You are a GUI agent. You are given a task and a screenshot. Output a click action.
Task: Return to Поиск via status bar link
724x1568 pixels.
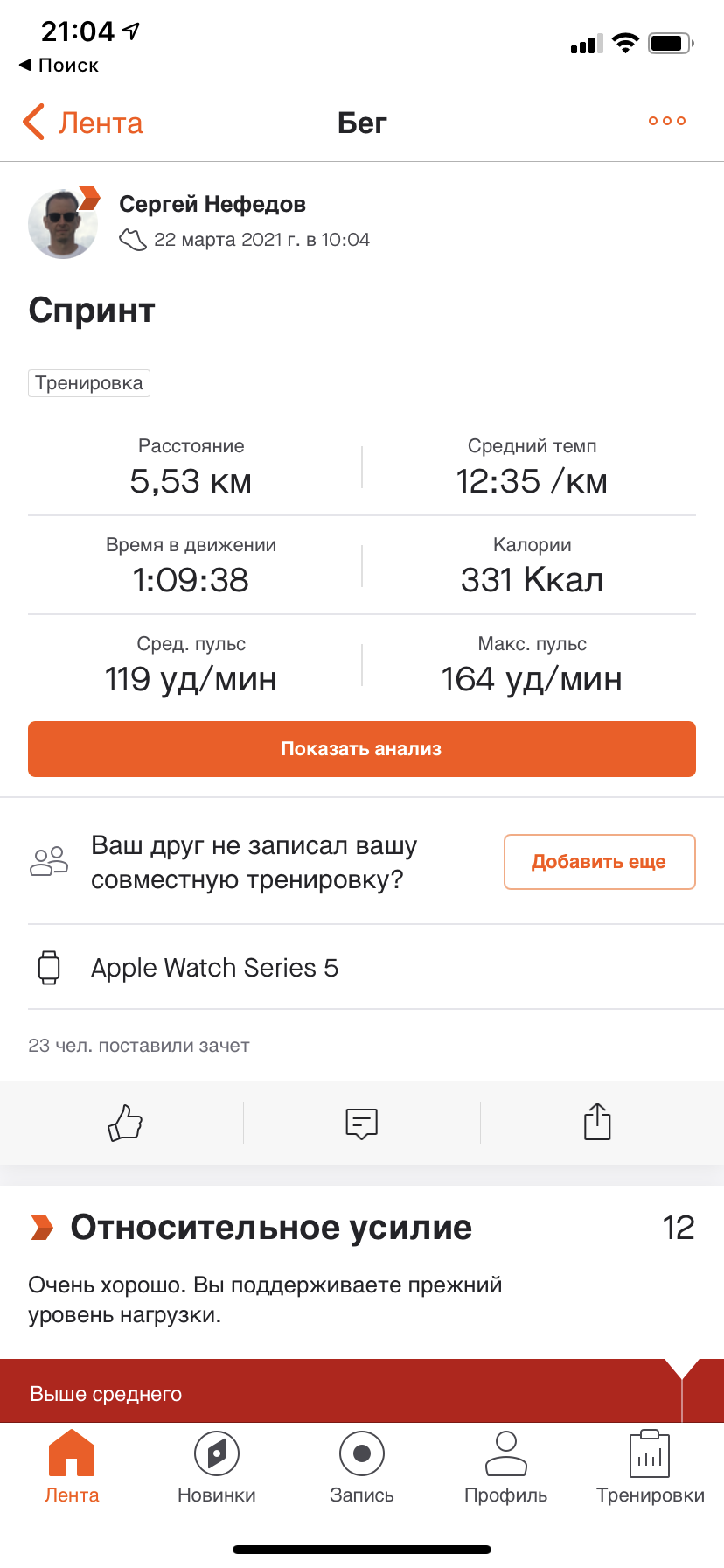[x=59, y=66]
